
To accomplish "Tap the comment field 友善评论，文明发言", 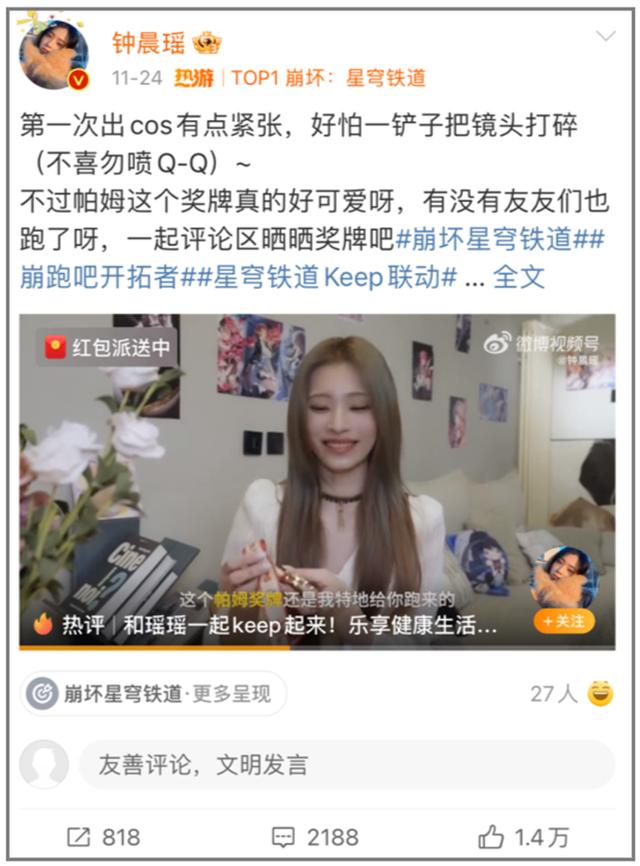I will [345, 765].
